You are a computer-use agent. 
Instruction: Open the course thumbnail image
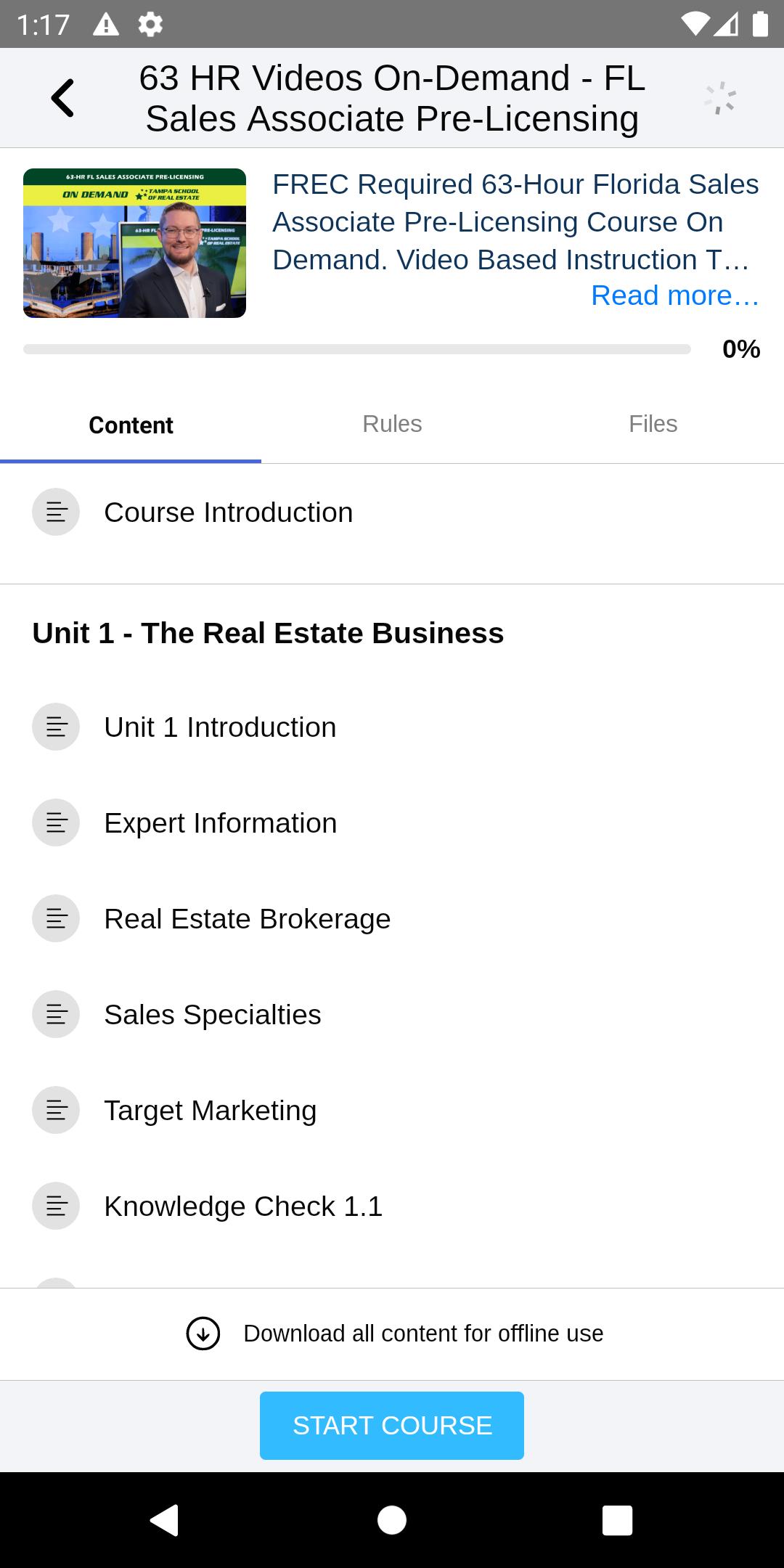(x=134, y=243)
